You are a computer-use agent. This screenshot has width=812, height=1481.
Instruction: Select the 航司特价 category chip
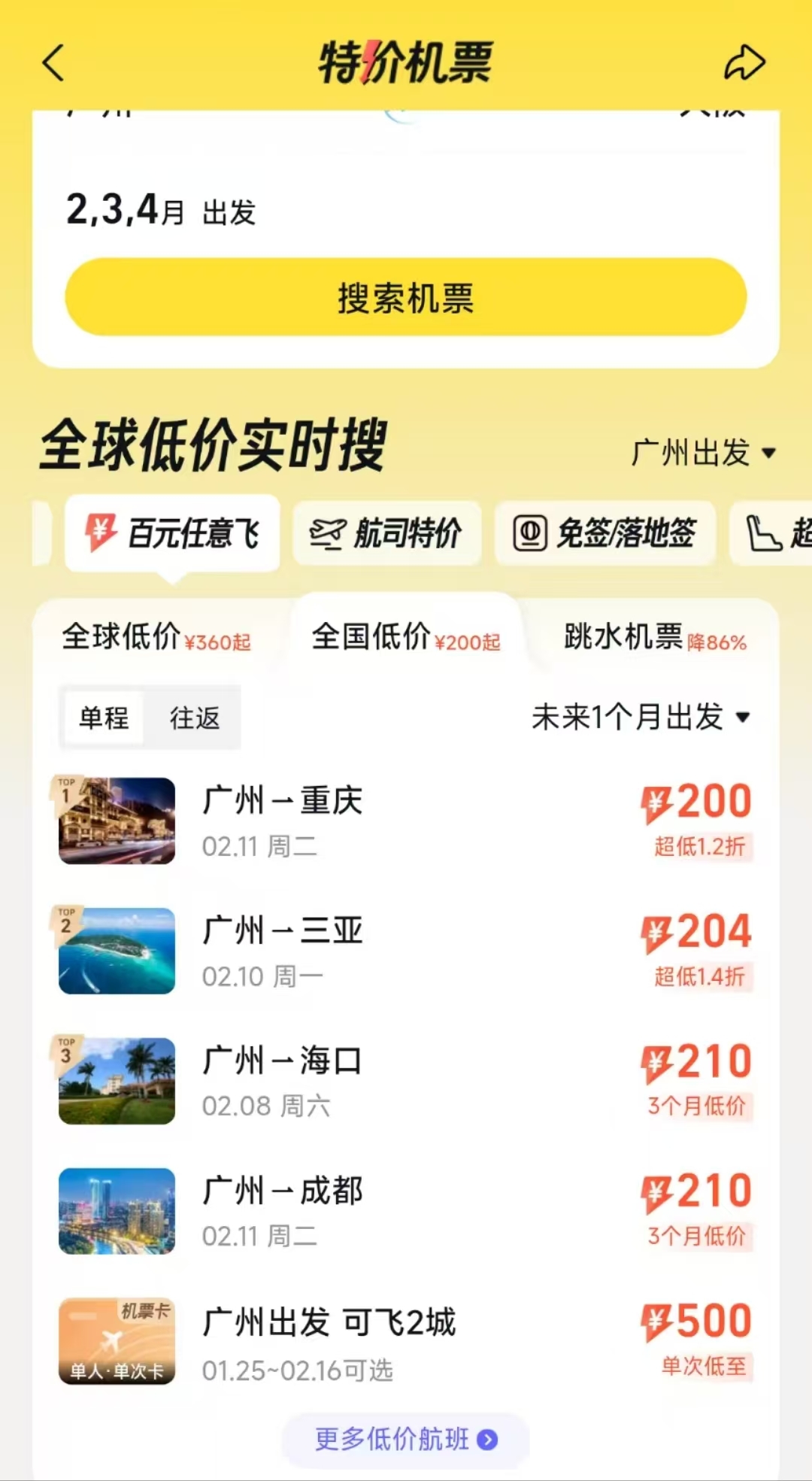tap(386, 533)
